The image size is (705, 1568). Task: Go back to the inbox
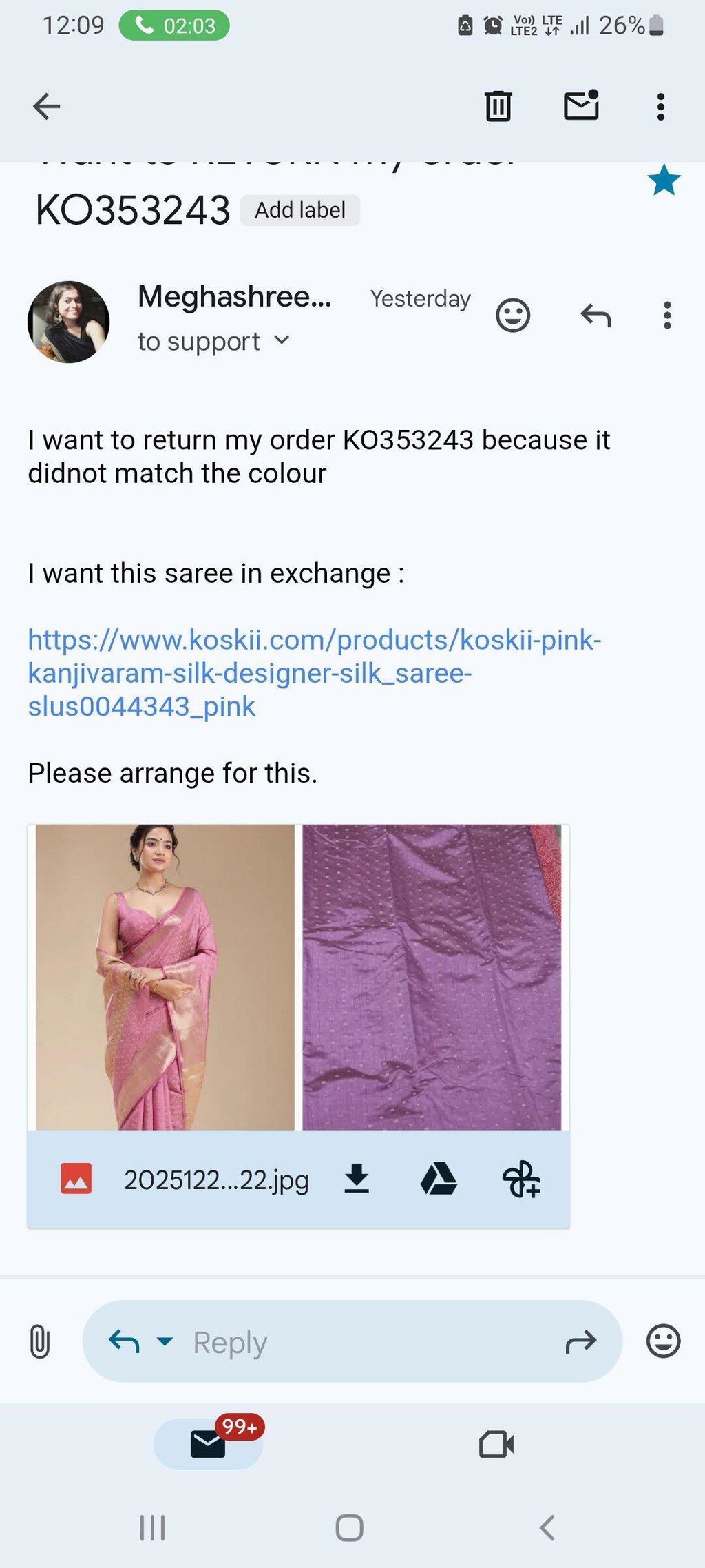(x=47, y=107)
